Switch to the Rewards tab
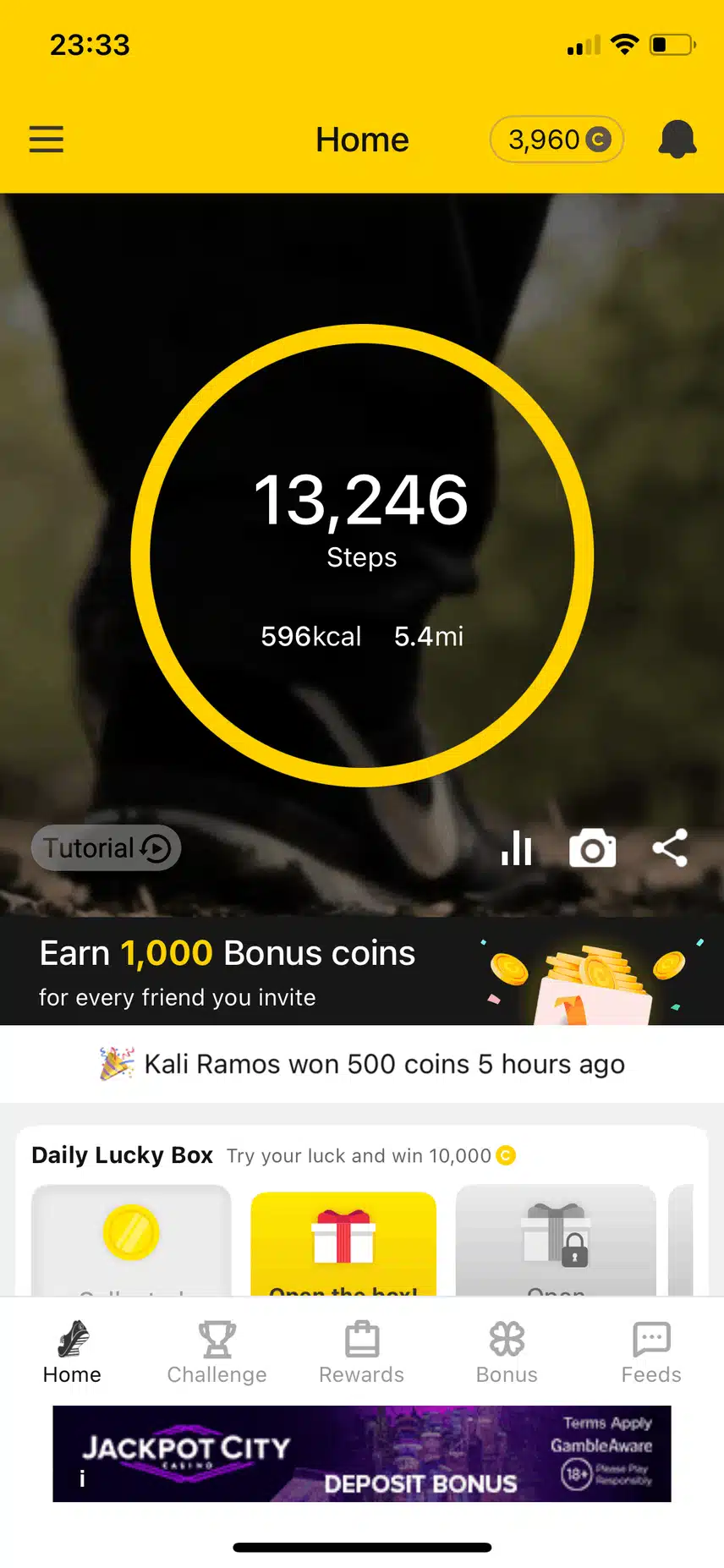This screenshot has height=1568, width=724. tap(361, 1352)
